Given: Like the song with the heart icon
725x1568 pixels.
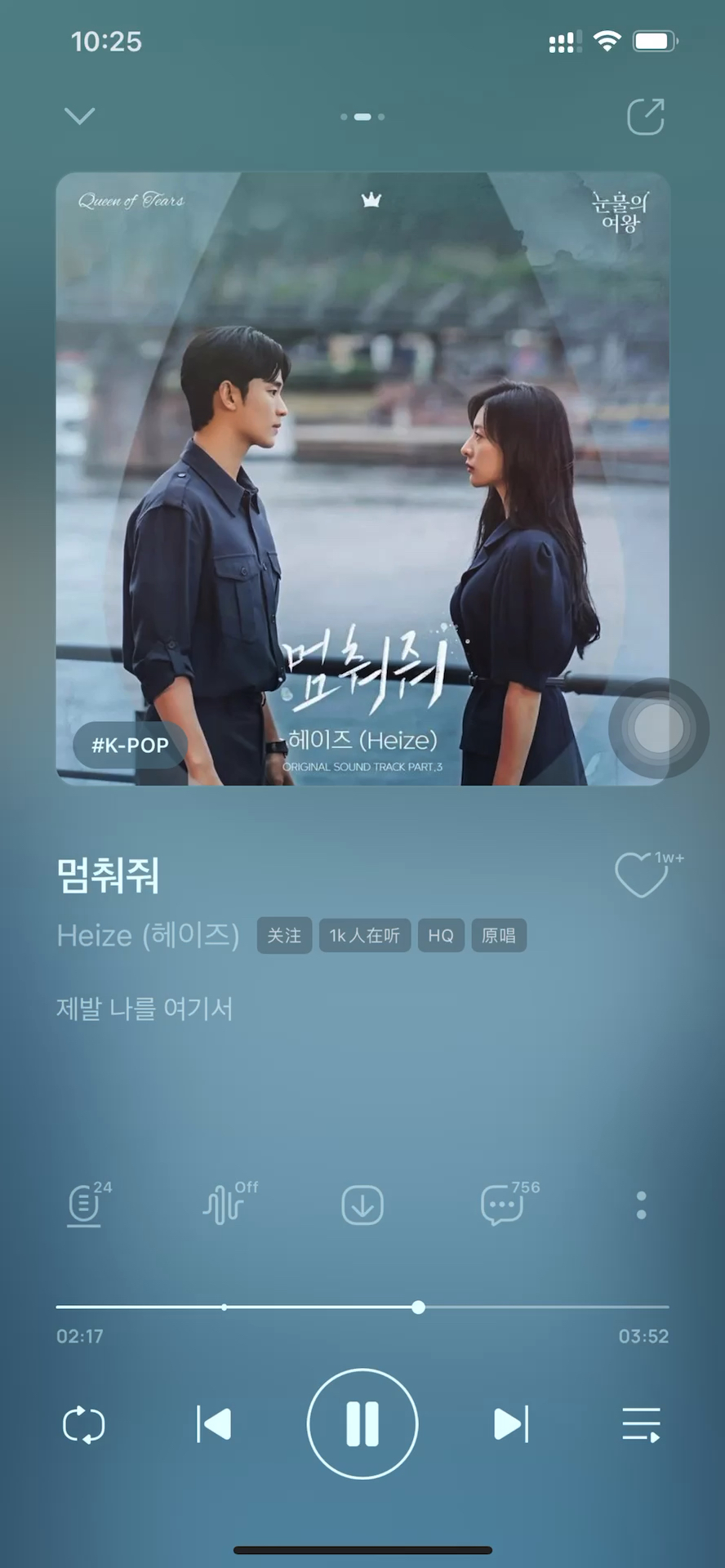Looking at the screenshot, I should coord(641,875).
